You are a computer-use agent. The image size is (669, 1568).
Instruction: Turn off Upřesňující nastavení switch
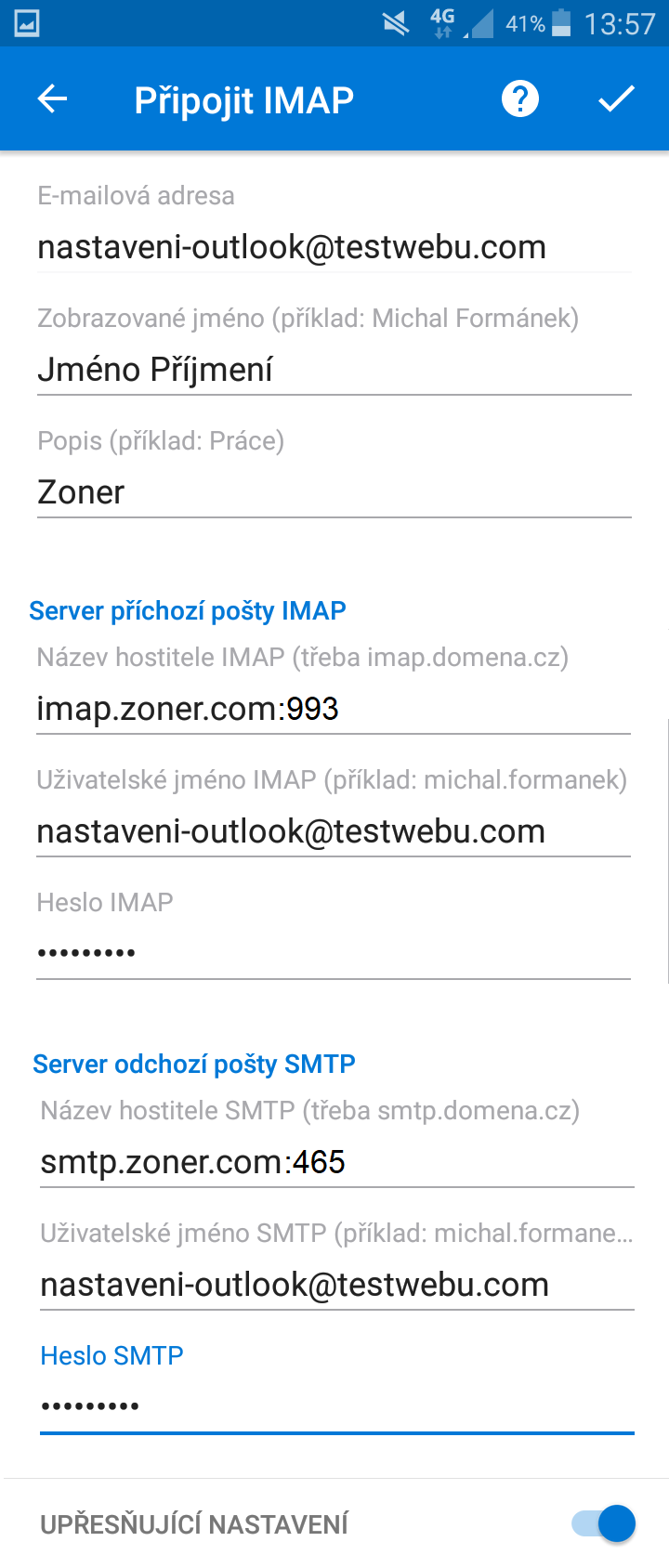point(605,1523)
